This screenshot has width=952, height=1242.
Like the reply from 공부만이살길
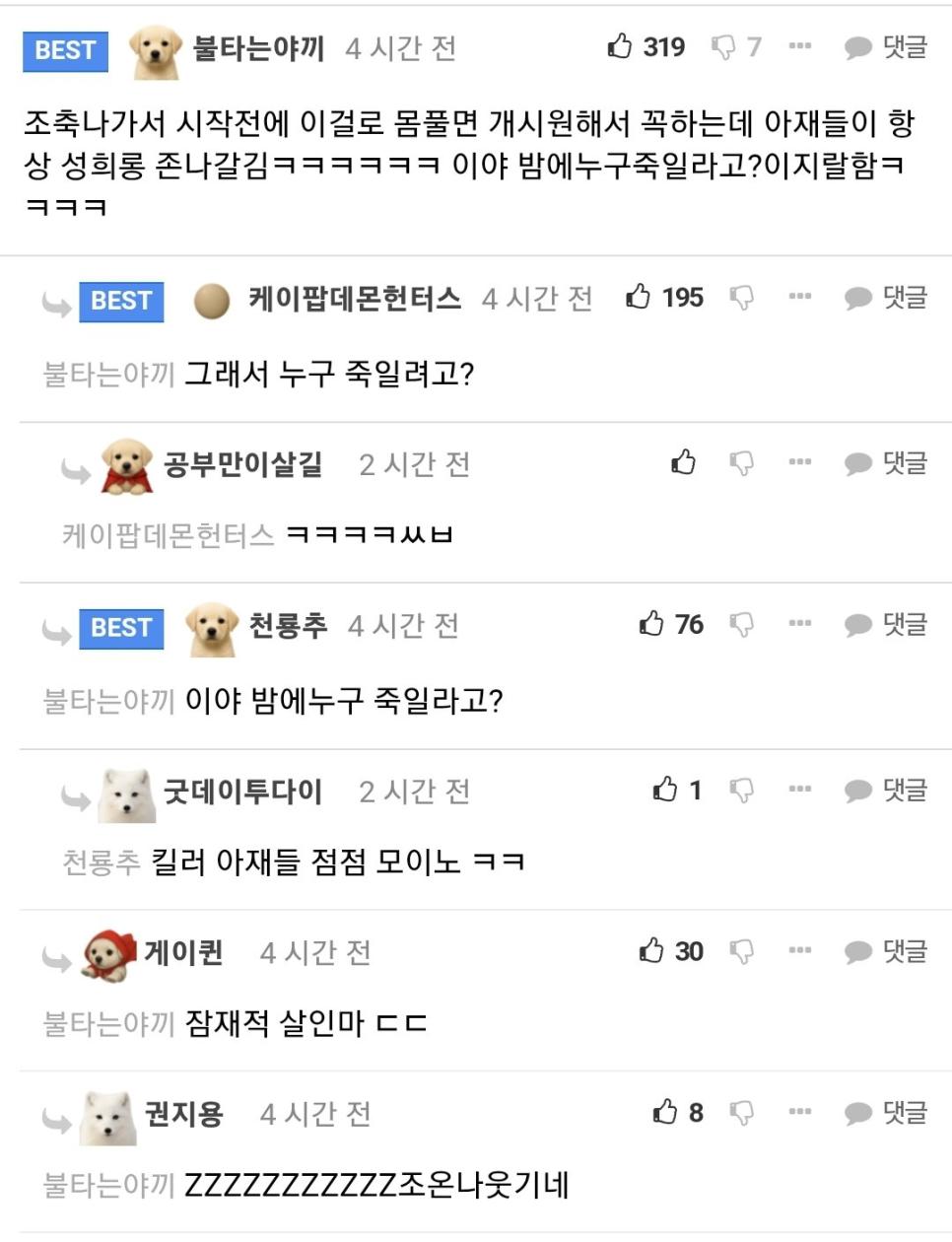tap(684, 462)
